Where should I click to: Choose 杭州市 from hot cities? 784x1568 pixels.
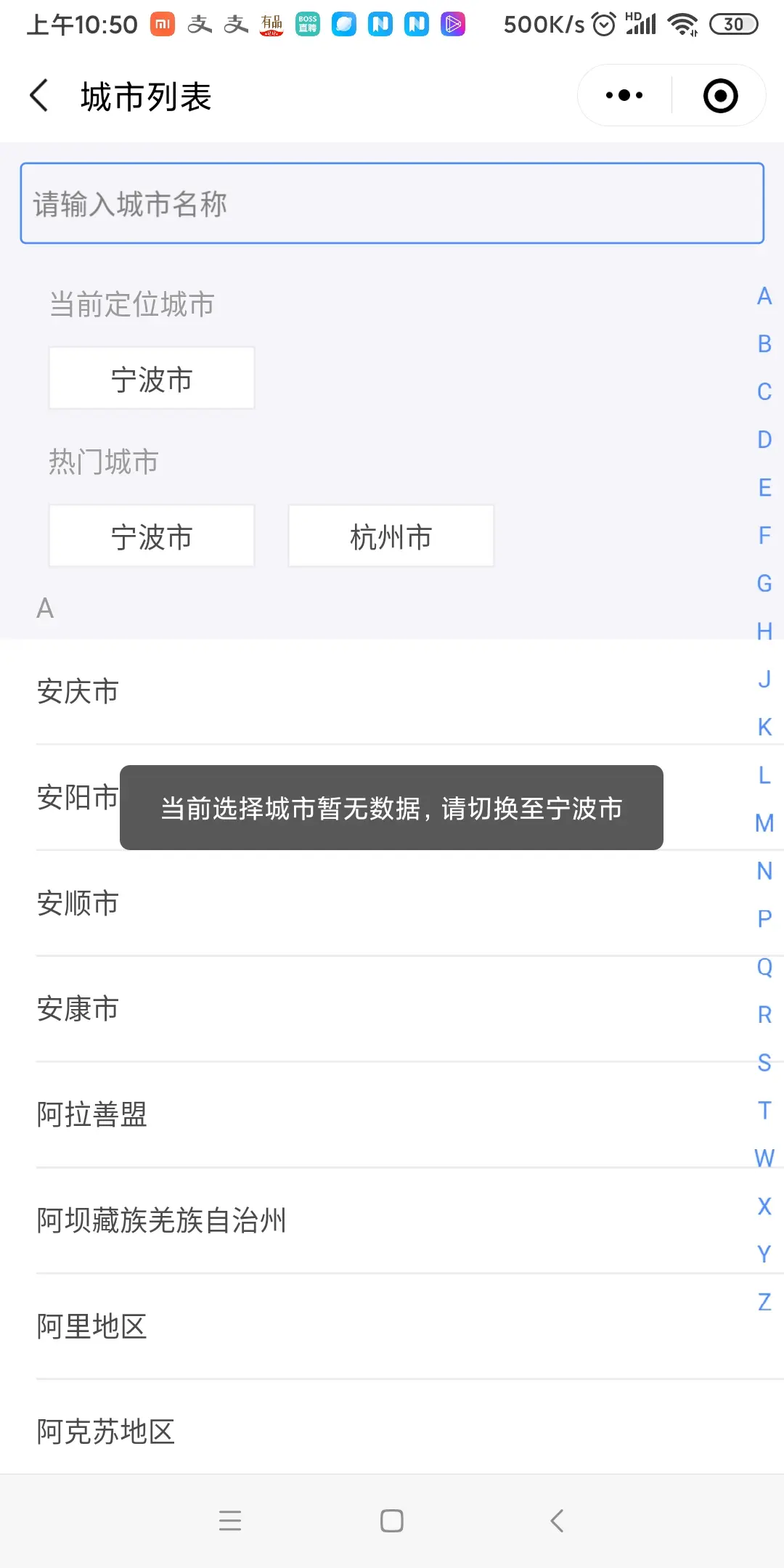[391, 536]
